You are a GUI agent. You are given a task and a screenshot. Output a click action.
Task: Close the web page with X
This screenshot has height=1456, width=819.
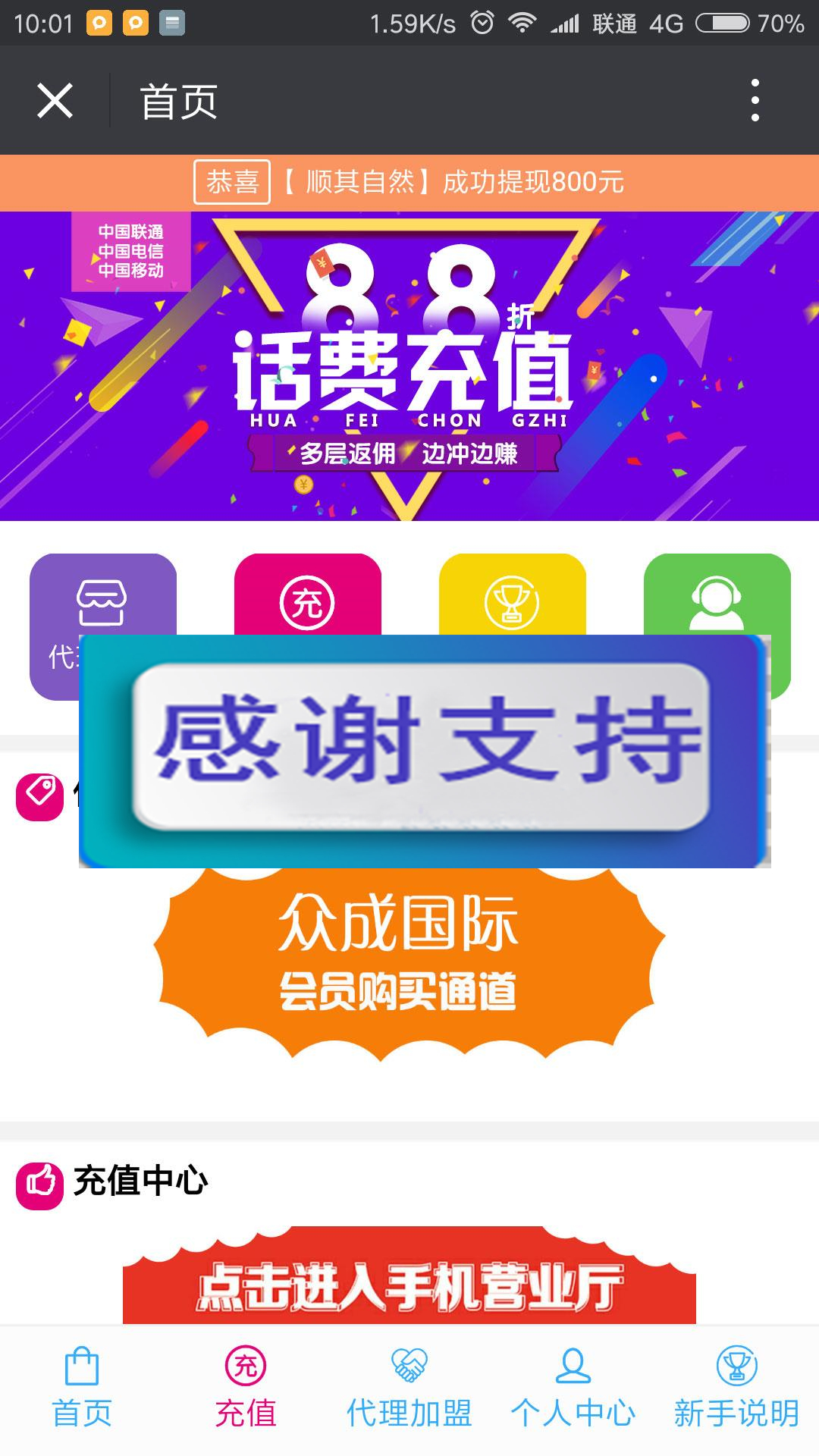click(55, 101)
